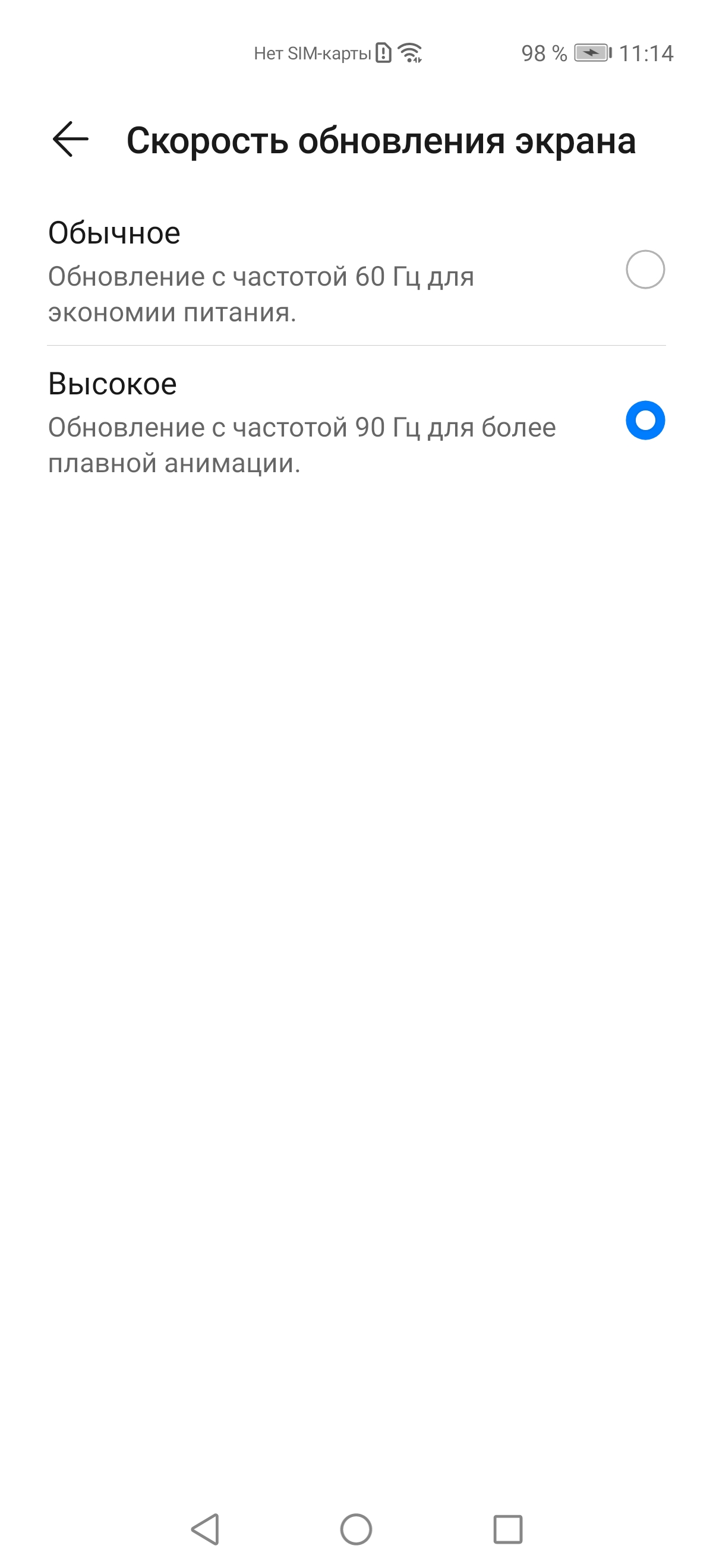
Task: Go to the home screen
Action: tap(356, 1529)
